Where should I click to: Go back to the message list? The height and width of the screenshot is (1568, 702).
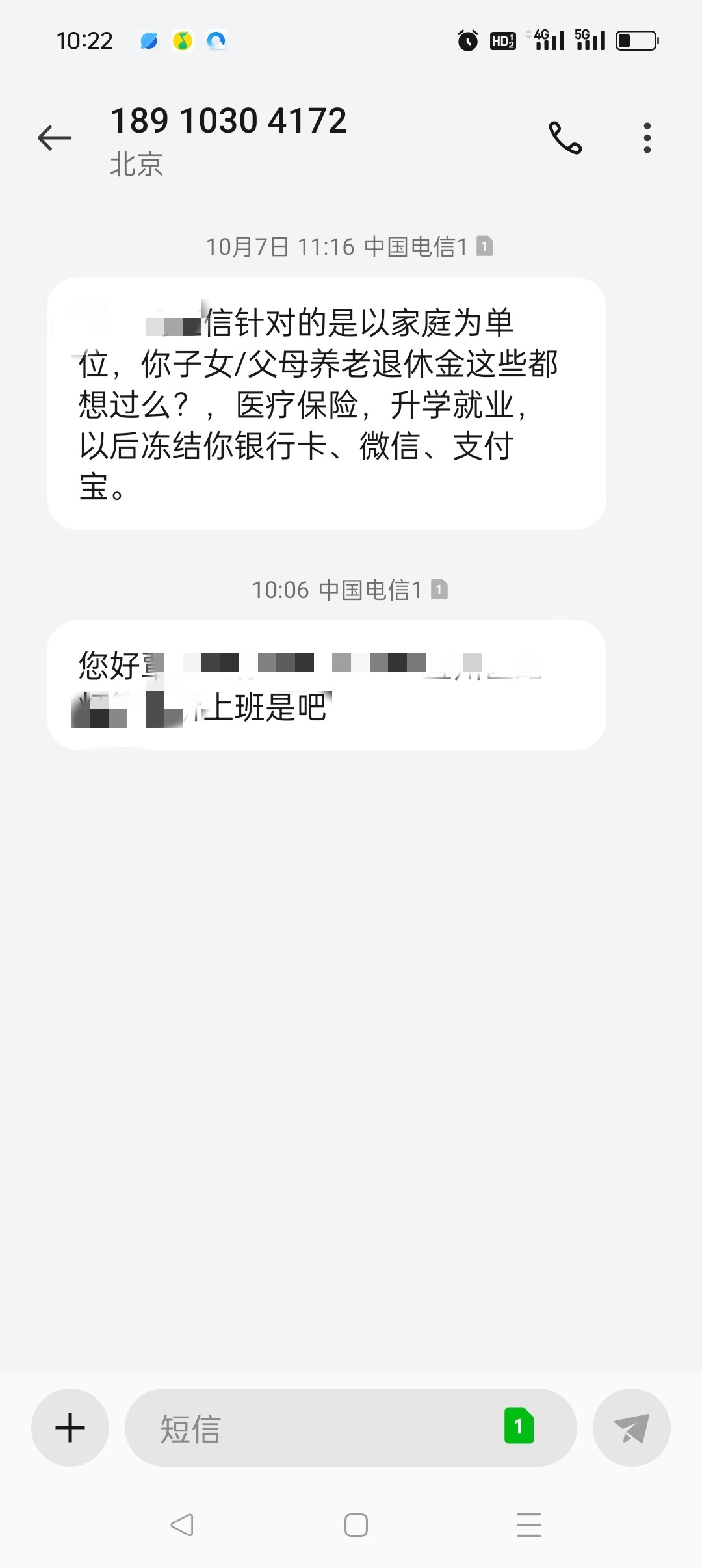coord(55,138)
